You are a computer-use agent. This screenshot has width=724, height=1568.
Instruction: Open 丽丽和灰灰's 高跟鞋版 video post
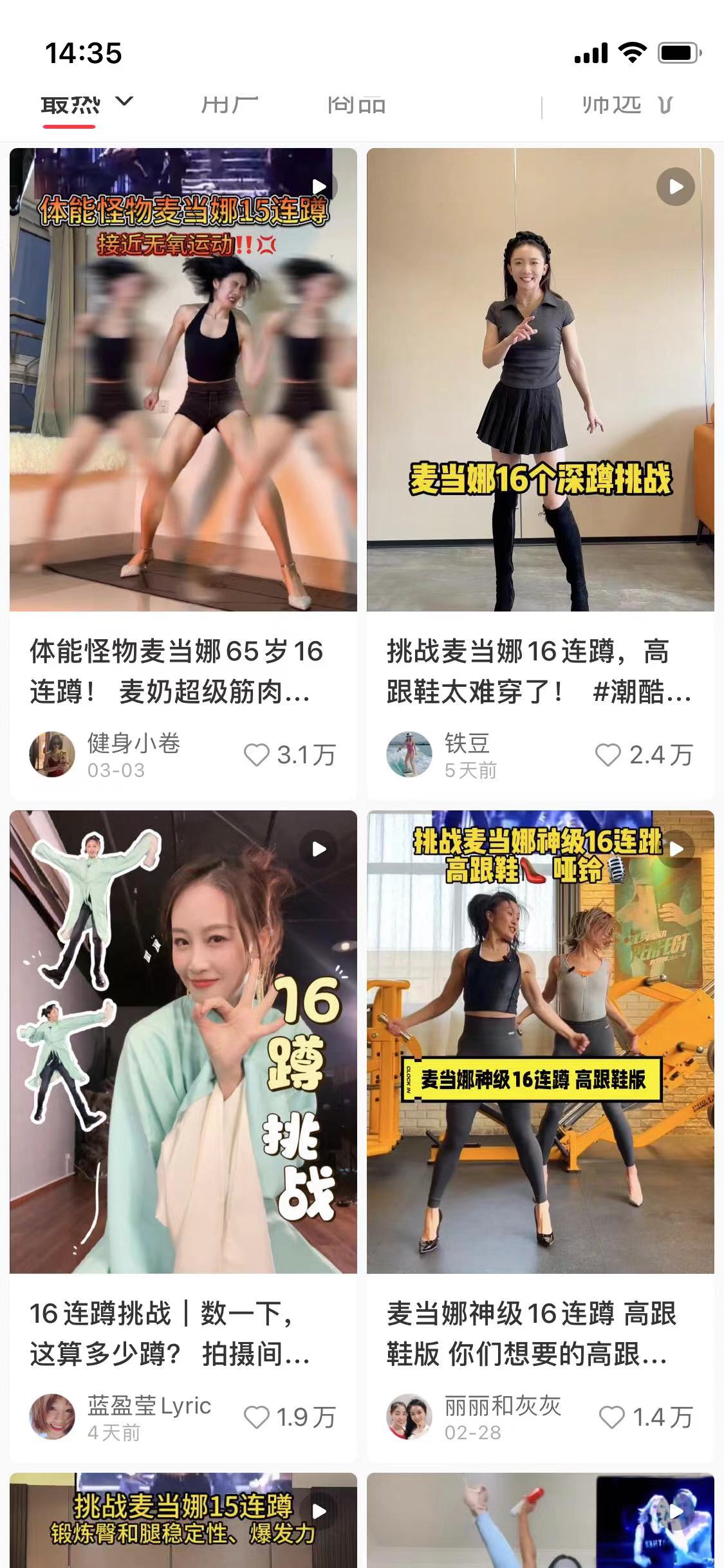pyautogui.click(x=540, y=1041)
